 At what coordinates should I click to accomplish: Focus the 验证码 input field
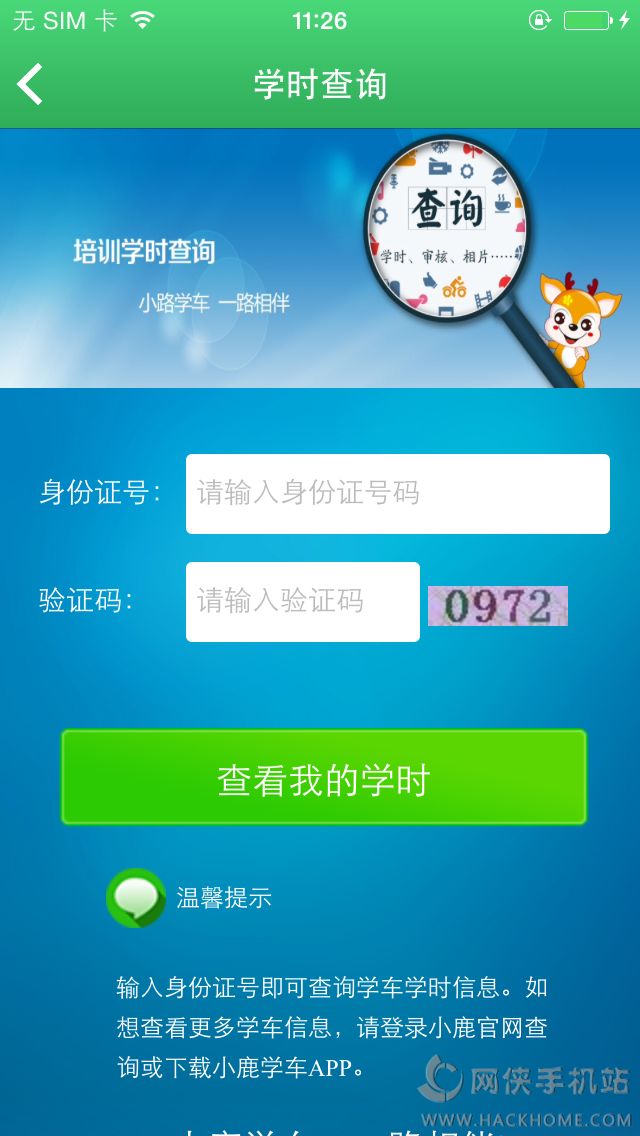click(302, 602)
